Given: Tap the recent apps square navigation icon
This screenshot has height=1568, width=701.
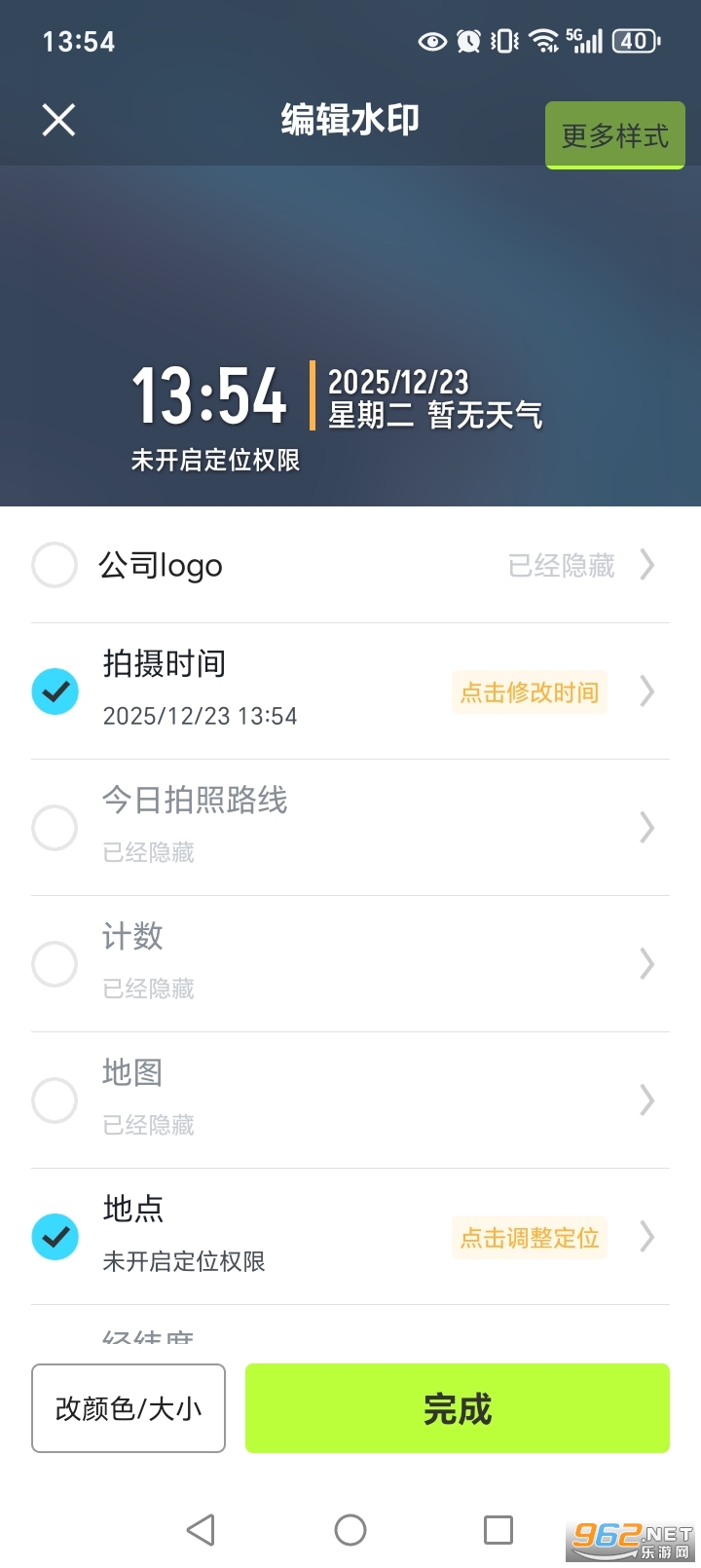Looking at the screenshot, I should [498, 1529].
